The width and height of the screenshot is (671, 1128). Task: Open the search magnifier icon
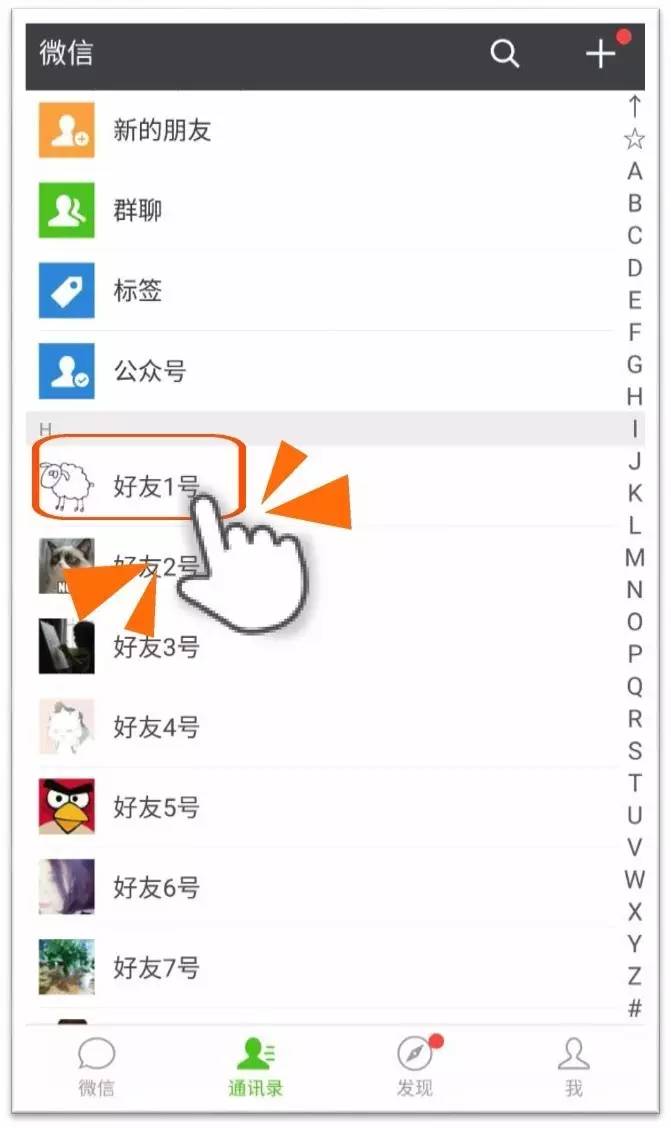(504, 53)
